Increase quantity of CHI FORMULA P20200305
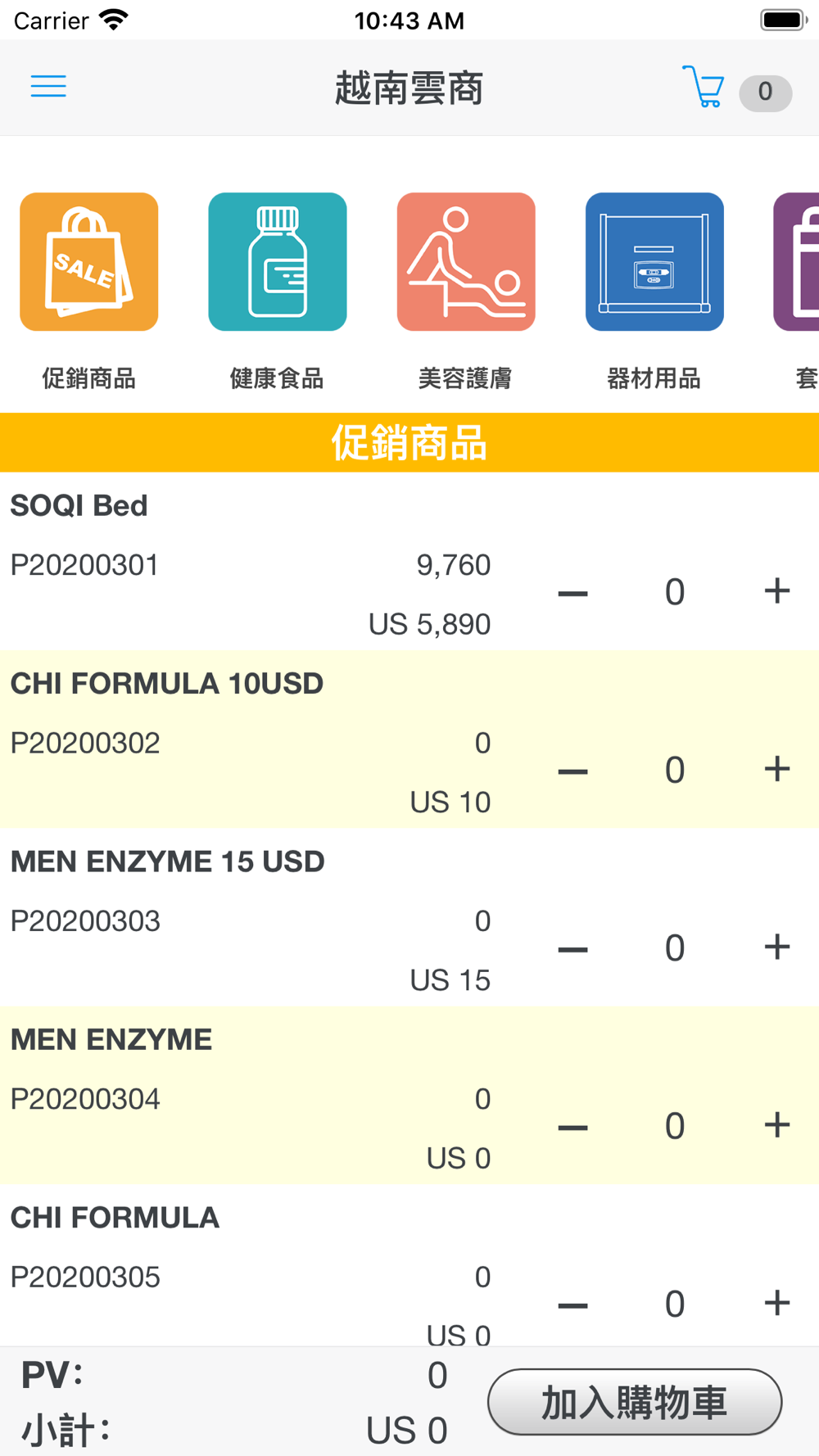 coord(776,1302)
